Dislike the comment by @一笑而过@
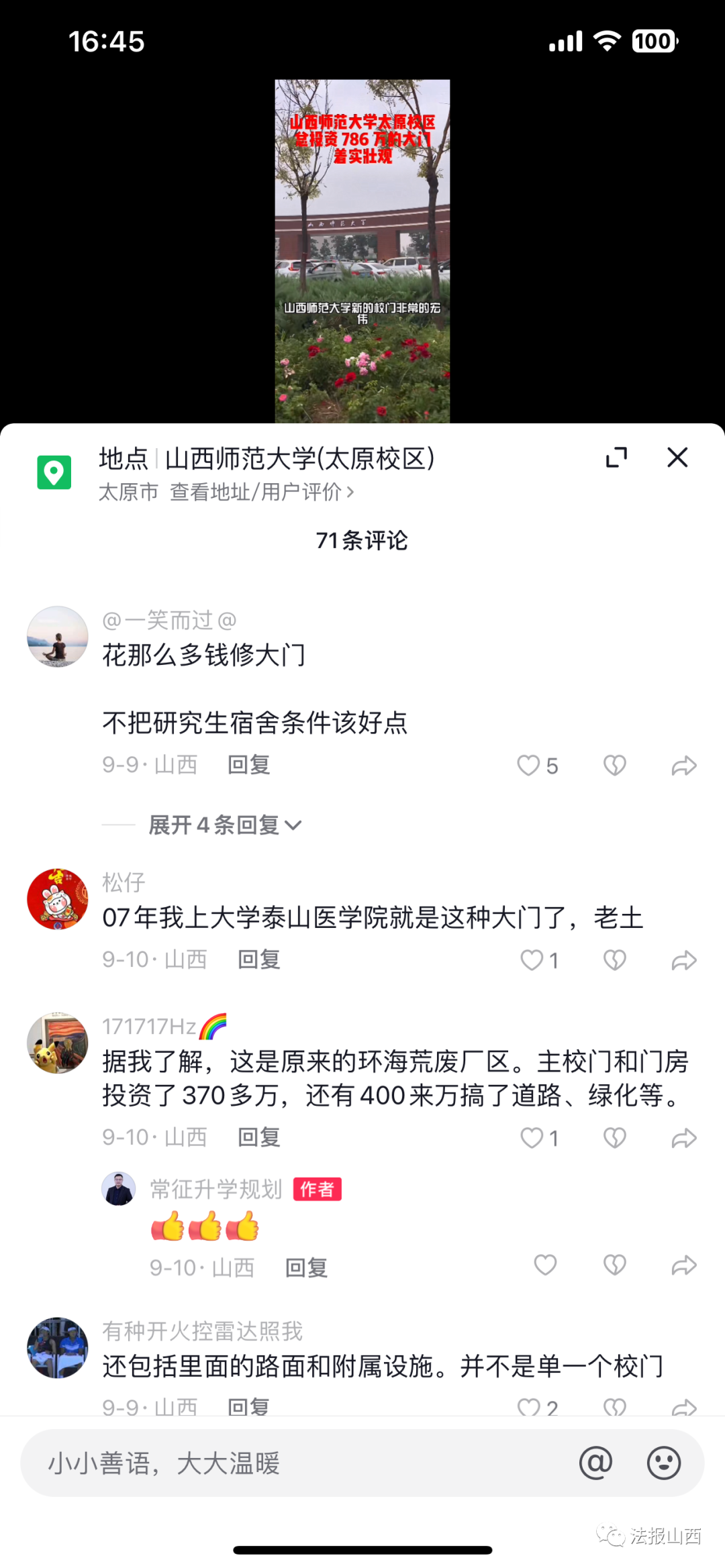The height and width of the screenshot is (1568, 725). (614, 766)
